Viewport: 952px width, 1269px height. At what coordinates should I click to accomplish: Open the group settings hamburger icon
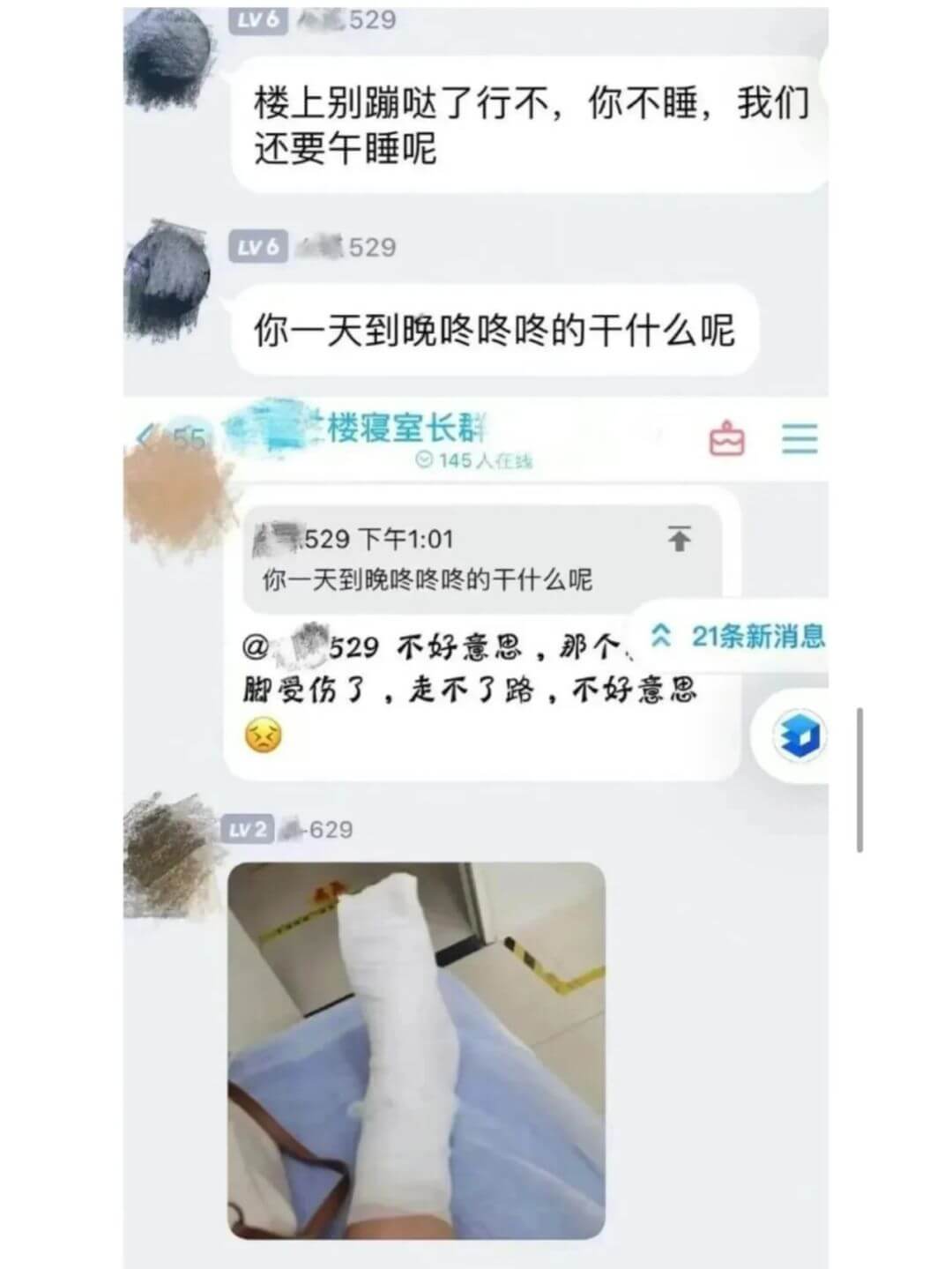[x=798, y=439]
